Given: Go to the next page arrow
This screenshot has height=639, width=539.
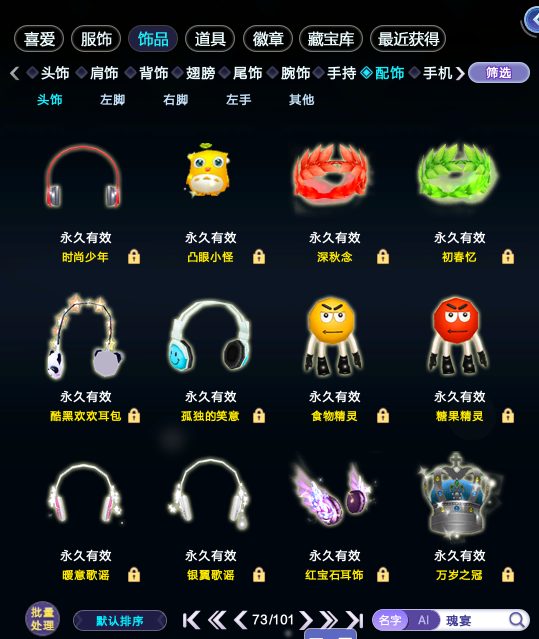Looking at the screenshot, I should point(306,620).
